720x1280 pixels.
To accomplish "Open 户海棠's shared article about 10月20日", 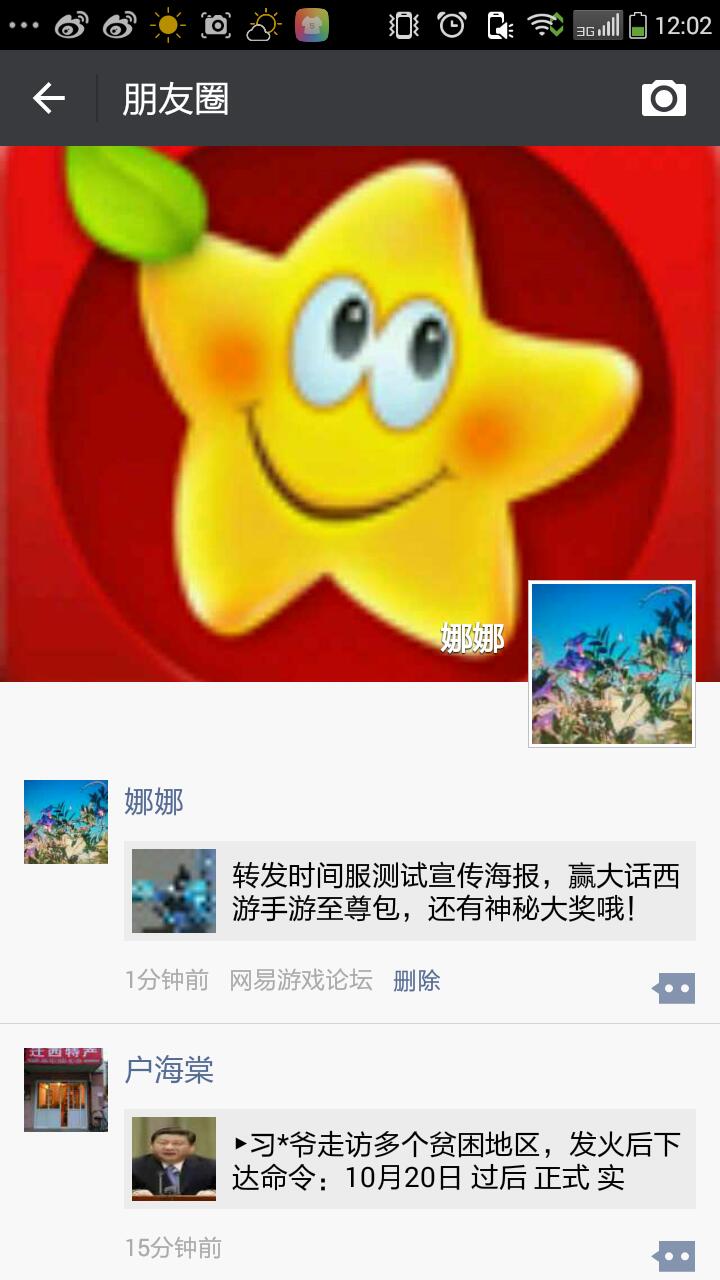I will 410,1159.
